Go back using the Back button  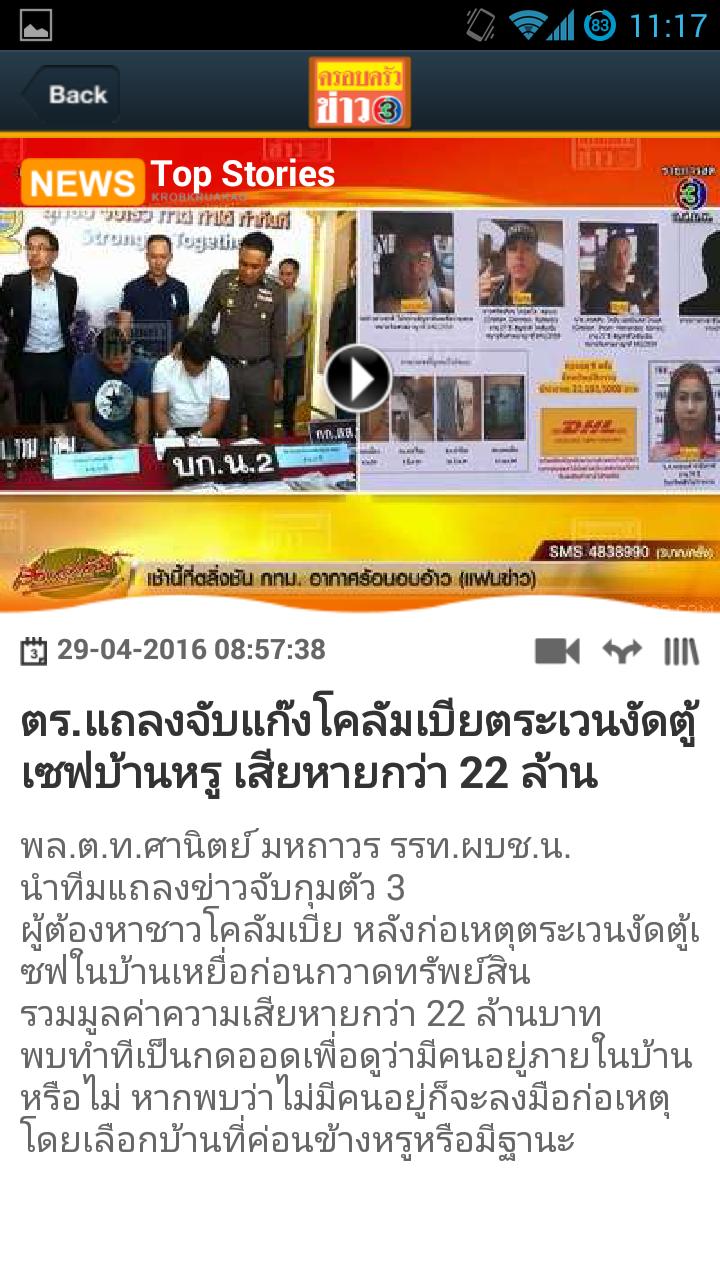point(71,95)
